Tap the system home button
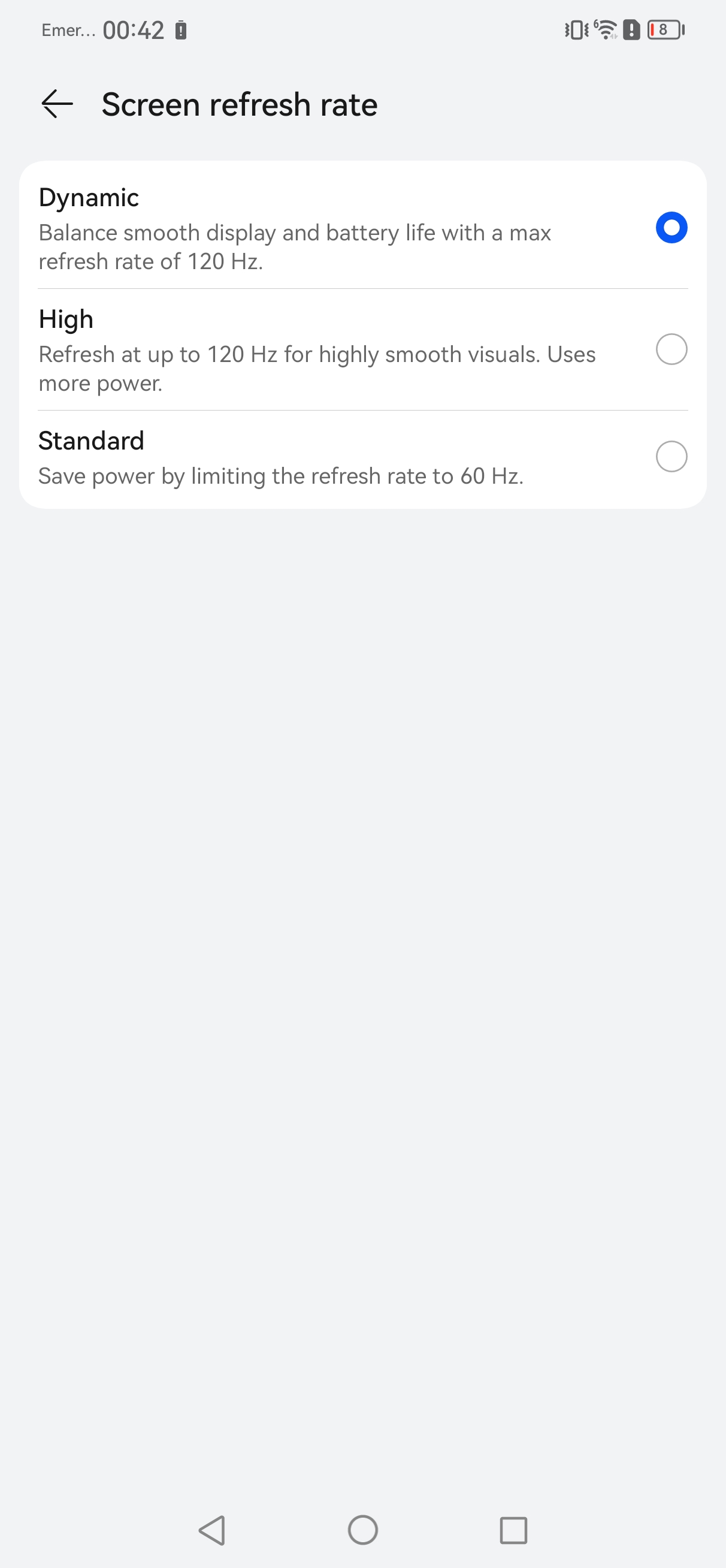 pos(362,1530)
